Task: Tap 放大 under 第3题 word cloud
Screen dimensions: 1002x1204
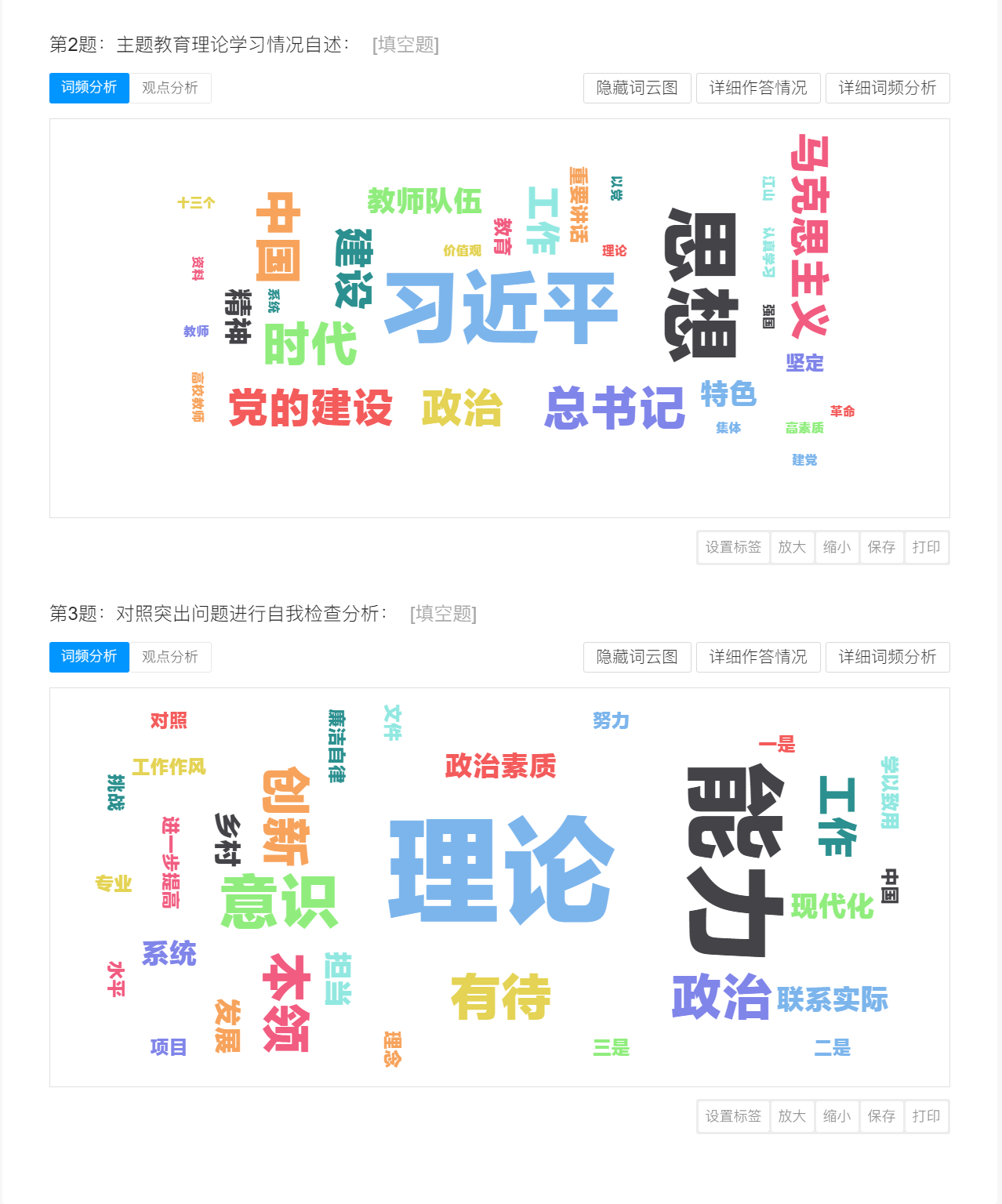Action: point(792,1116)
